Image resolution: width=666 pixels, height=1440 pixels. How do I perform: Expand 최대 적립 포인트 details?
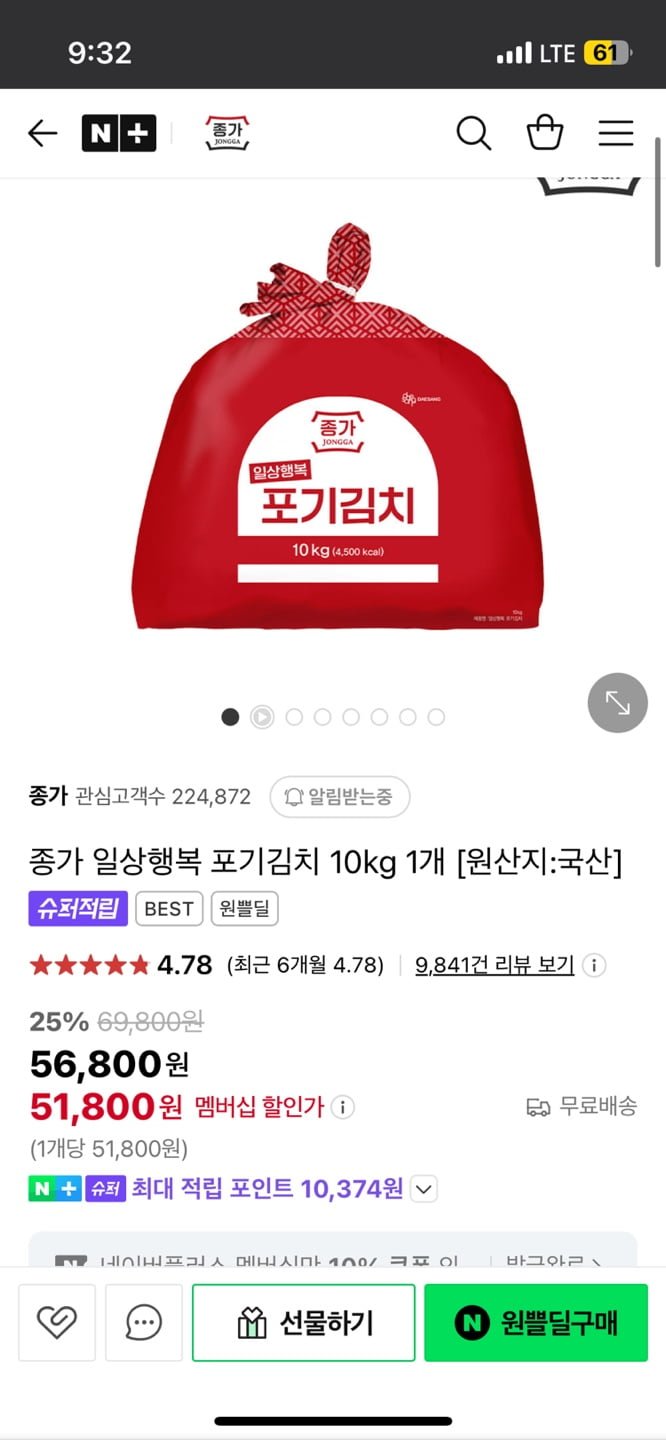point(424,1189)
